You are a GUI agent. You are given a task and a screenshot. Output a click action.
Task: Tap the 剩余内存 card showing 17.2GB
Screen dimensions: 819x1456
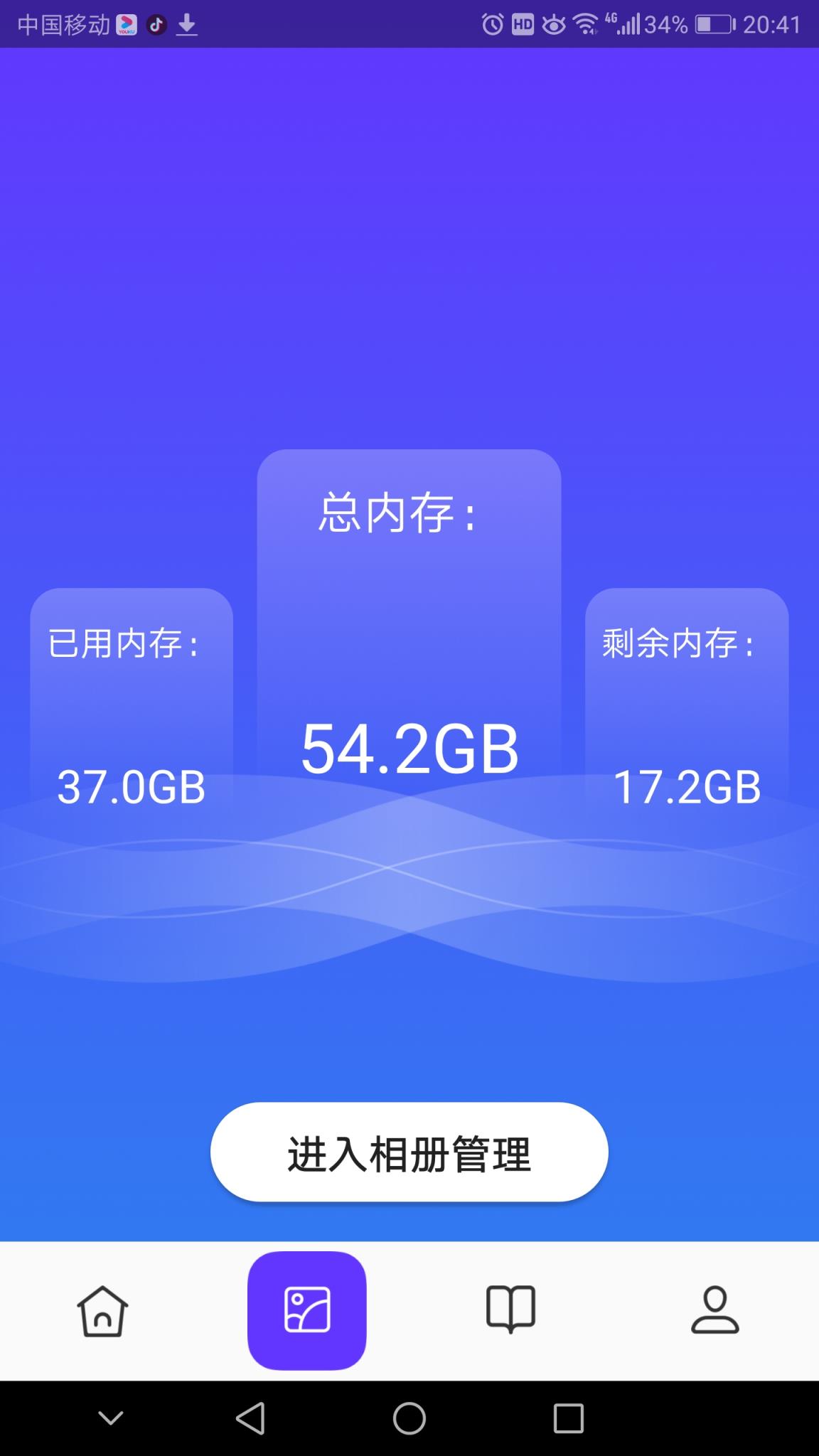click(687, 711)
